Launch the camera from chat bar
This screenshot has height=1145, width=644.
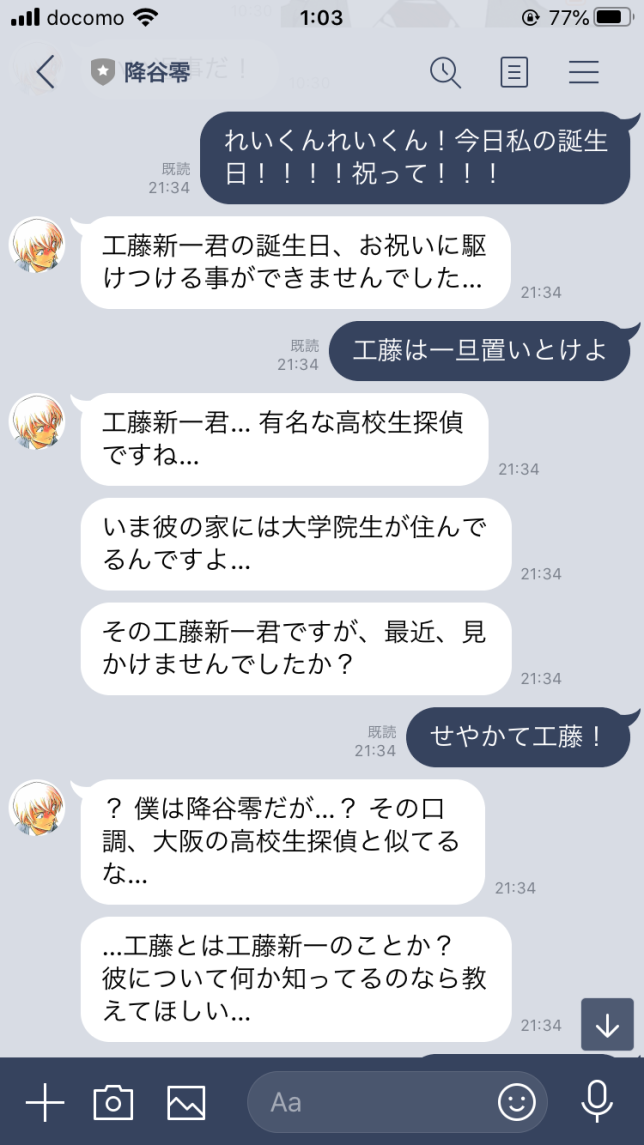[x=113, y=1102]
